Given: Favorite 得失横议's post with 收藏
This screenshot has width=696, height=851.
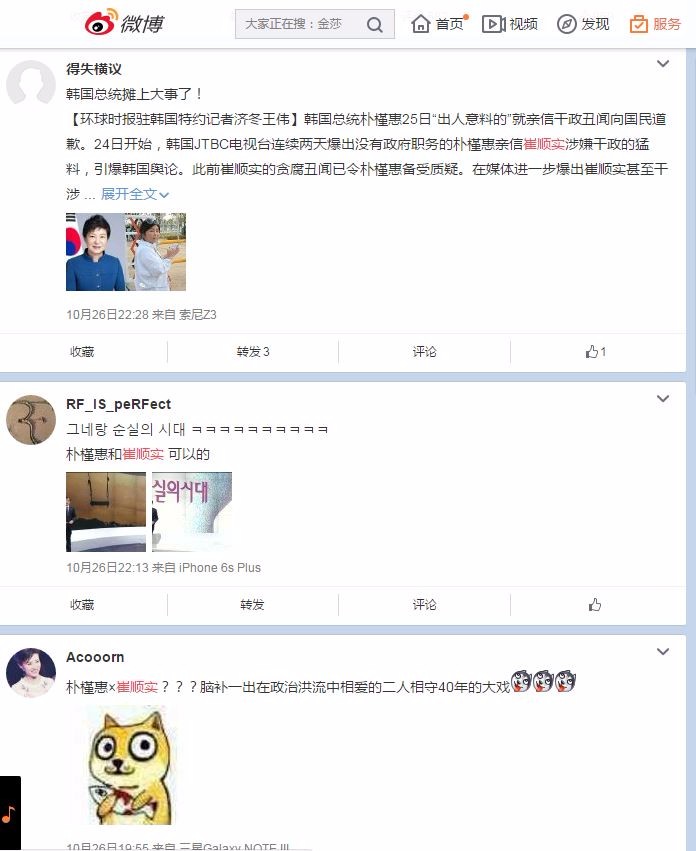Looking at the screenshot, I should [x=82, y=352].
